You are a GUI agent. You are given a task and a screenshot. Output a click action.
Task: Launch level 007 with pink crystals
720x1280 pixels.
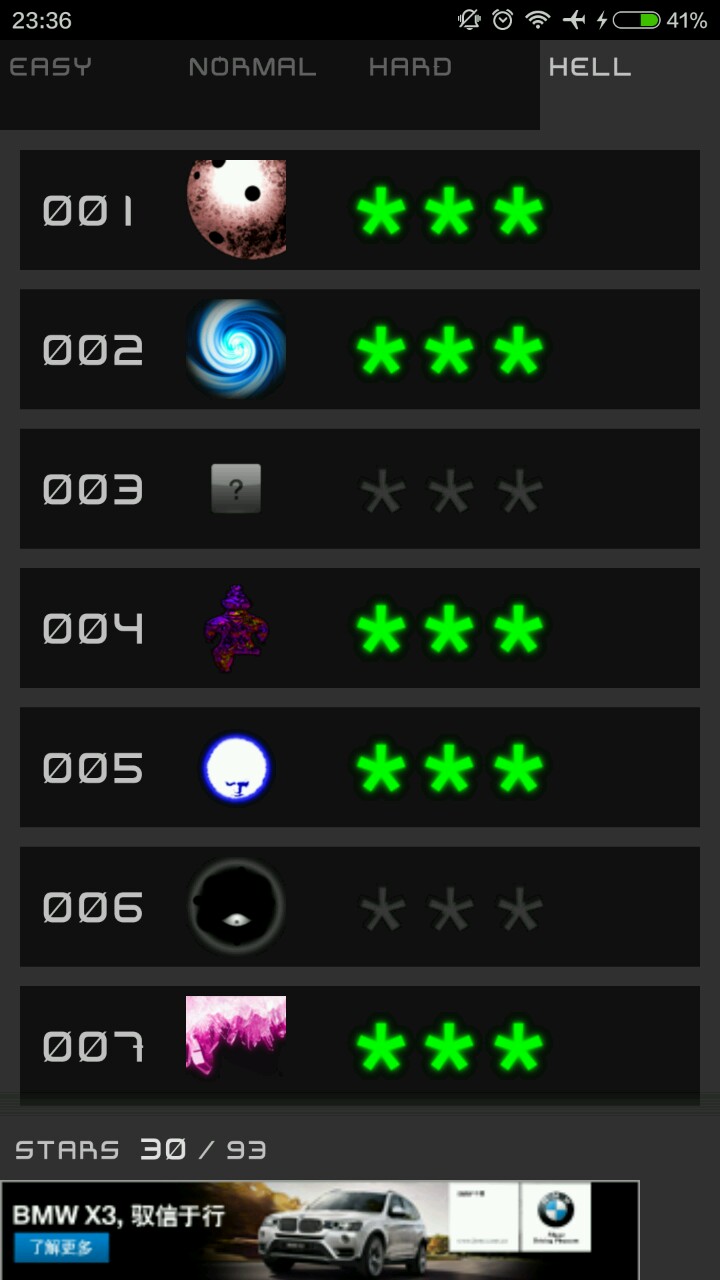(x=360, y=1045)
